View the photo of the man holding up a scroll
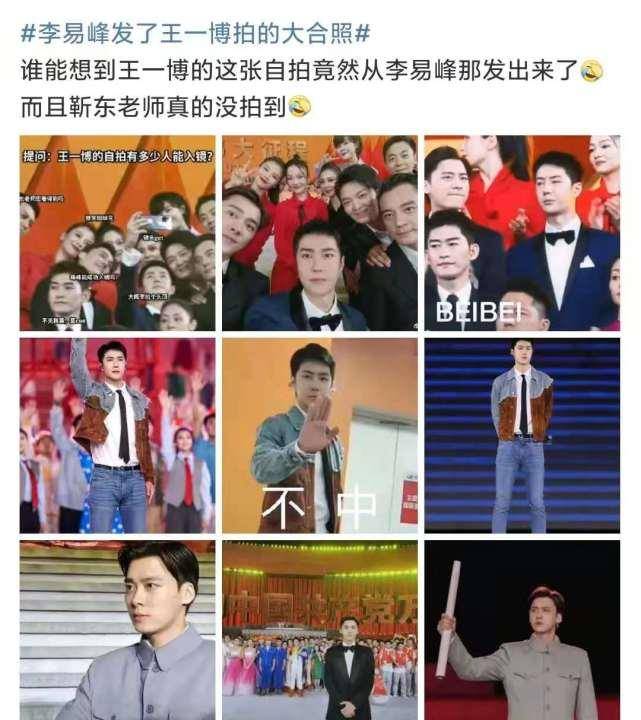Image resolution: width=641 pixels, height=720 pixels. coord(521,631)
